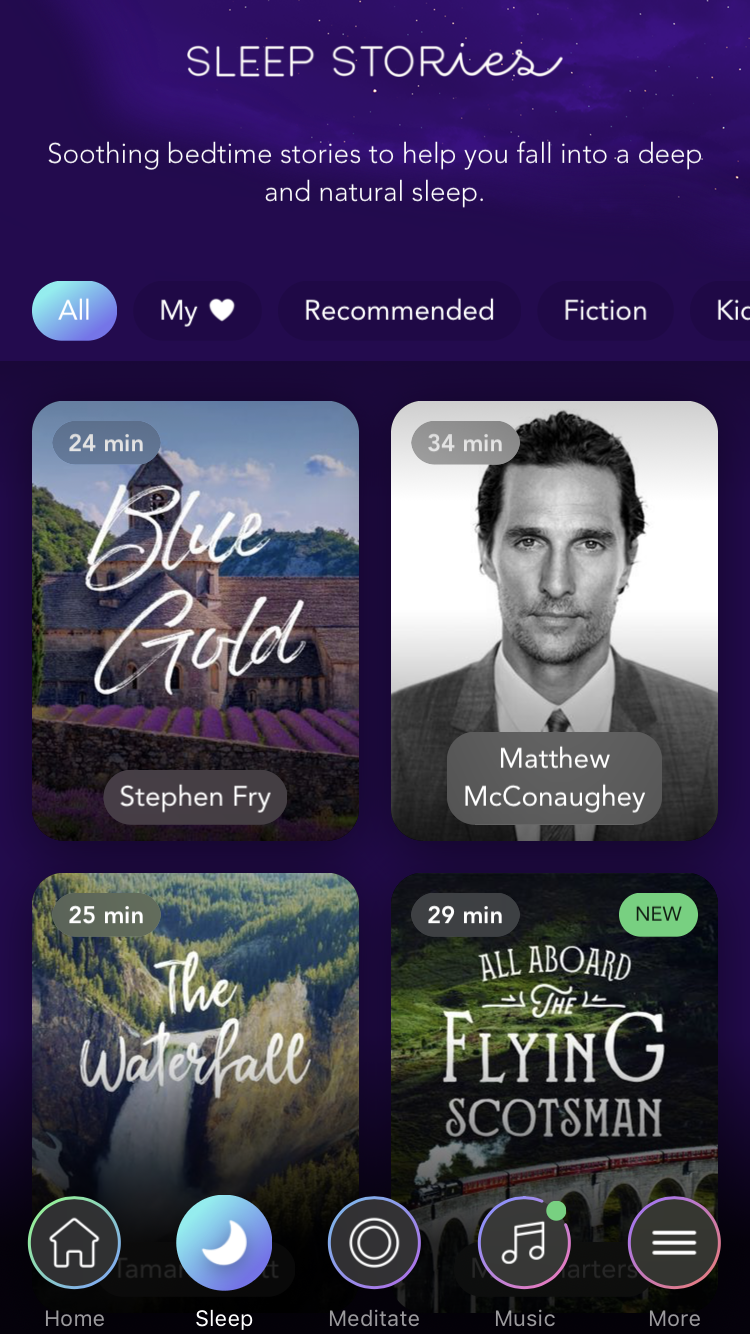Screen dimensions: 750x1334
Task: Filter stories by Recommended
Action: click(399, 311)
